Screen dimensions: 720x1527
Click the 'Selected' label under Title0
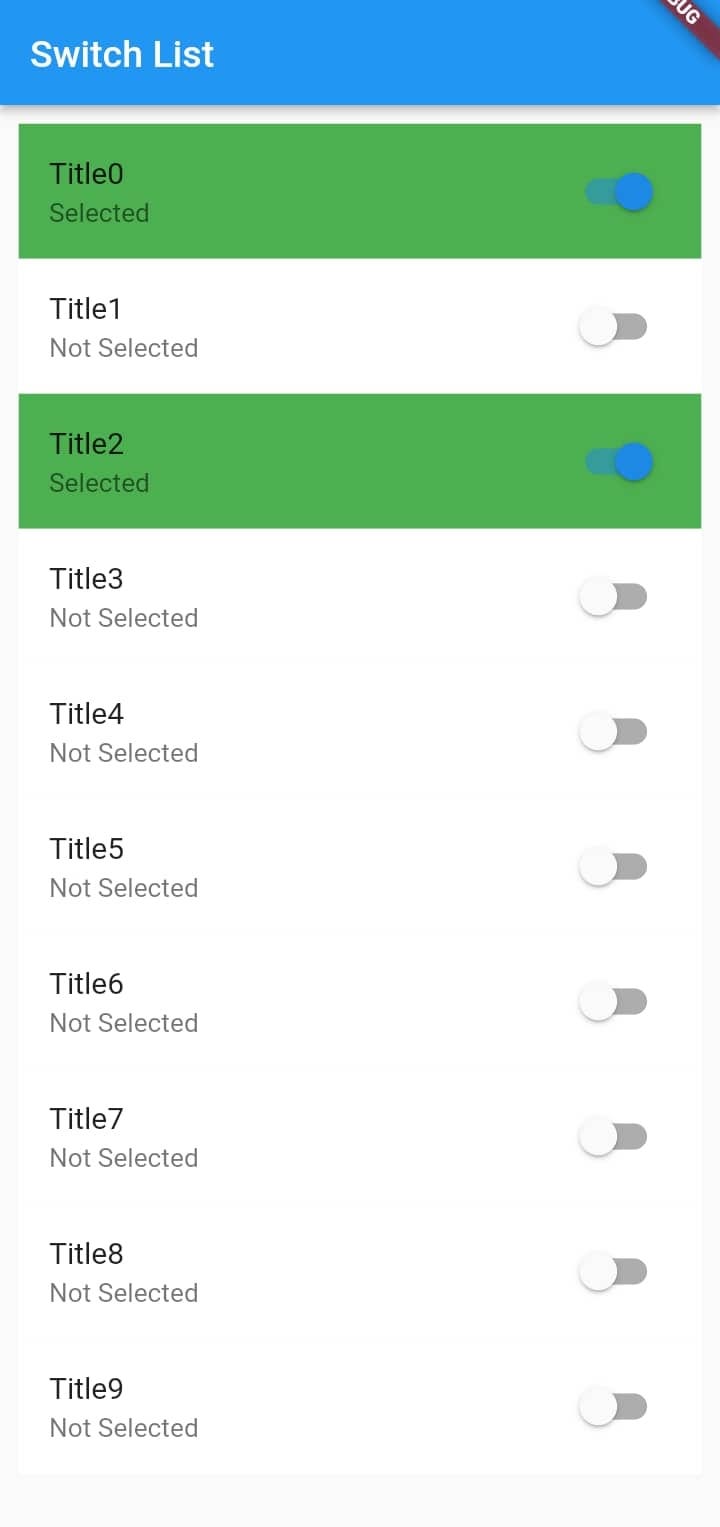[x=99, y=213]
